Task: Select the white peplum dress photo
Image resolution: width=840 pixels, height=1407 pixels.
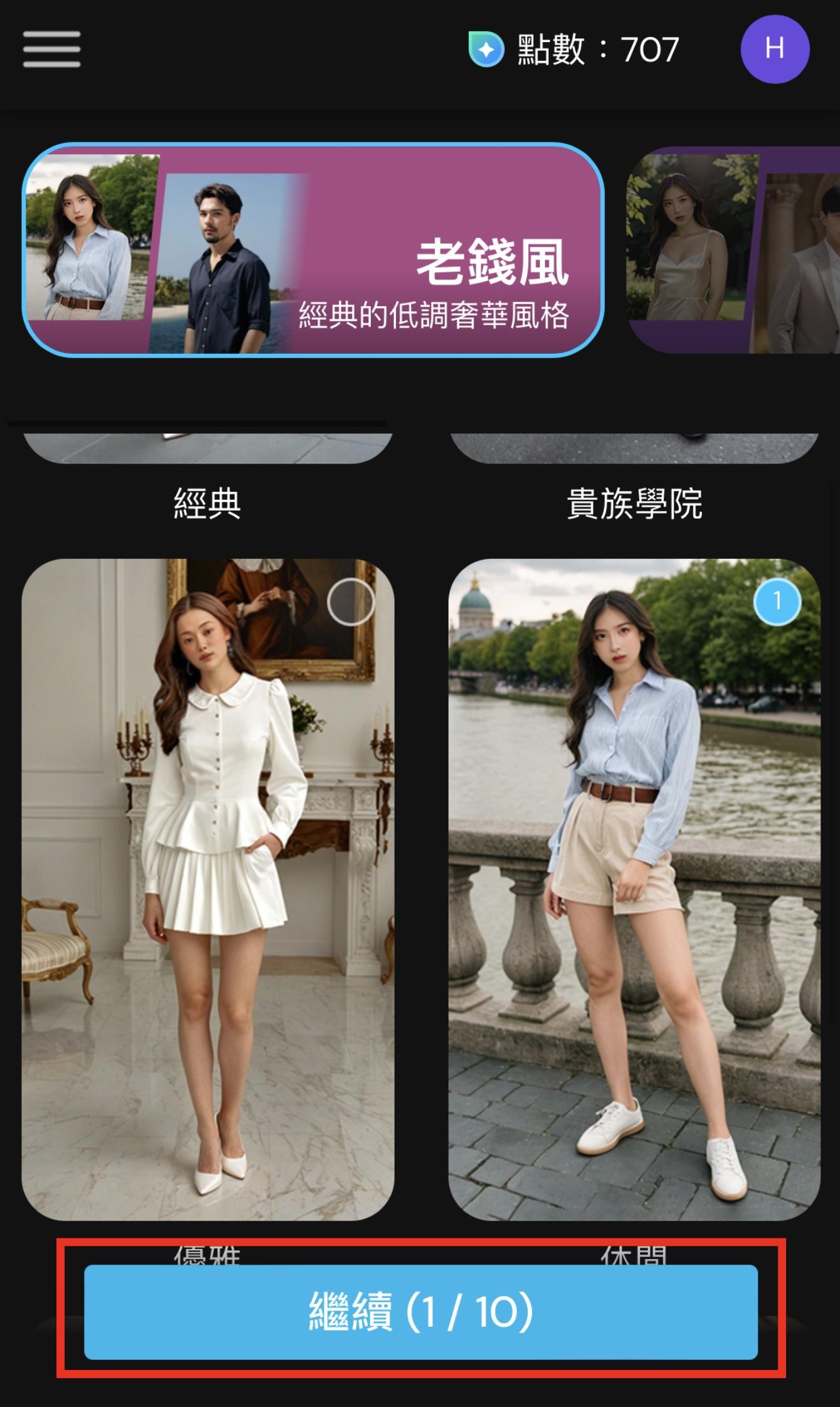Action: pos(208,889)
